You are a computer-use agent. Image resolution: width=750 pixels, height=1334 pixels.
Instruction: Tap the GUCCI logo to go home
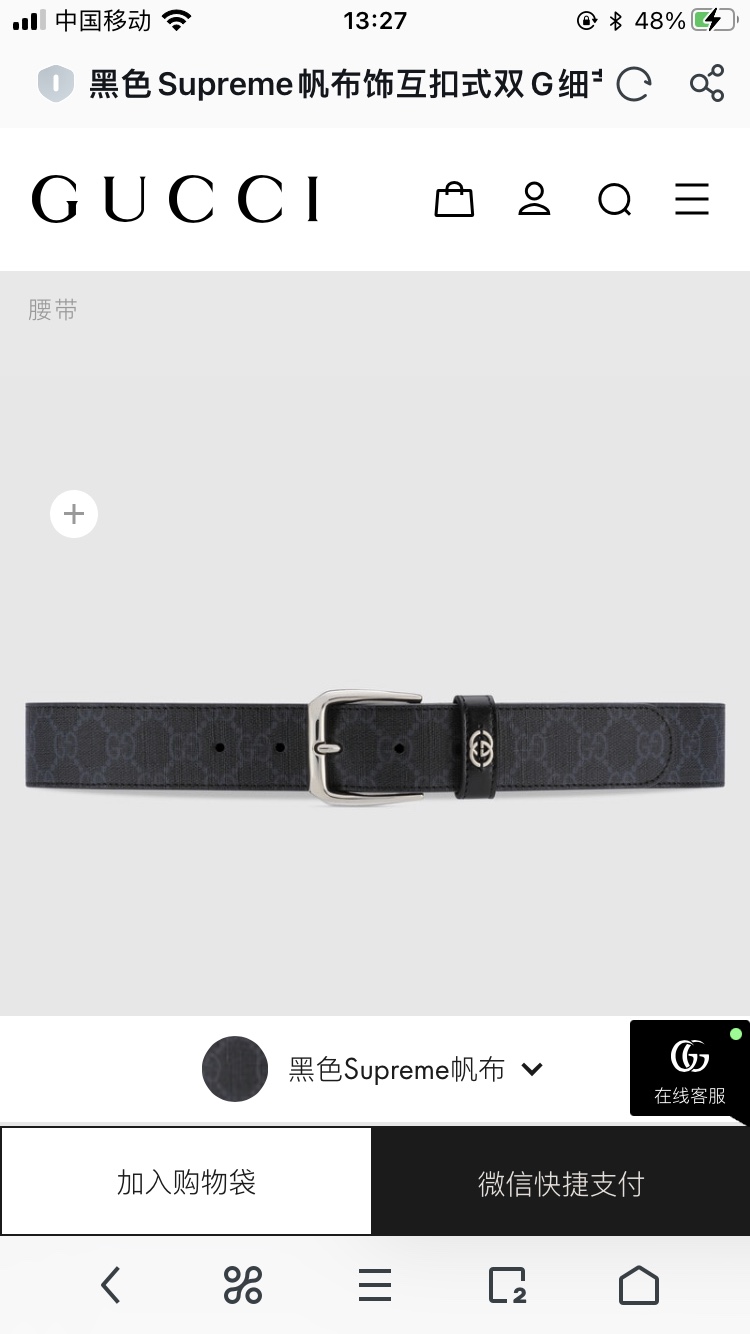tap(176, 199)
